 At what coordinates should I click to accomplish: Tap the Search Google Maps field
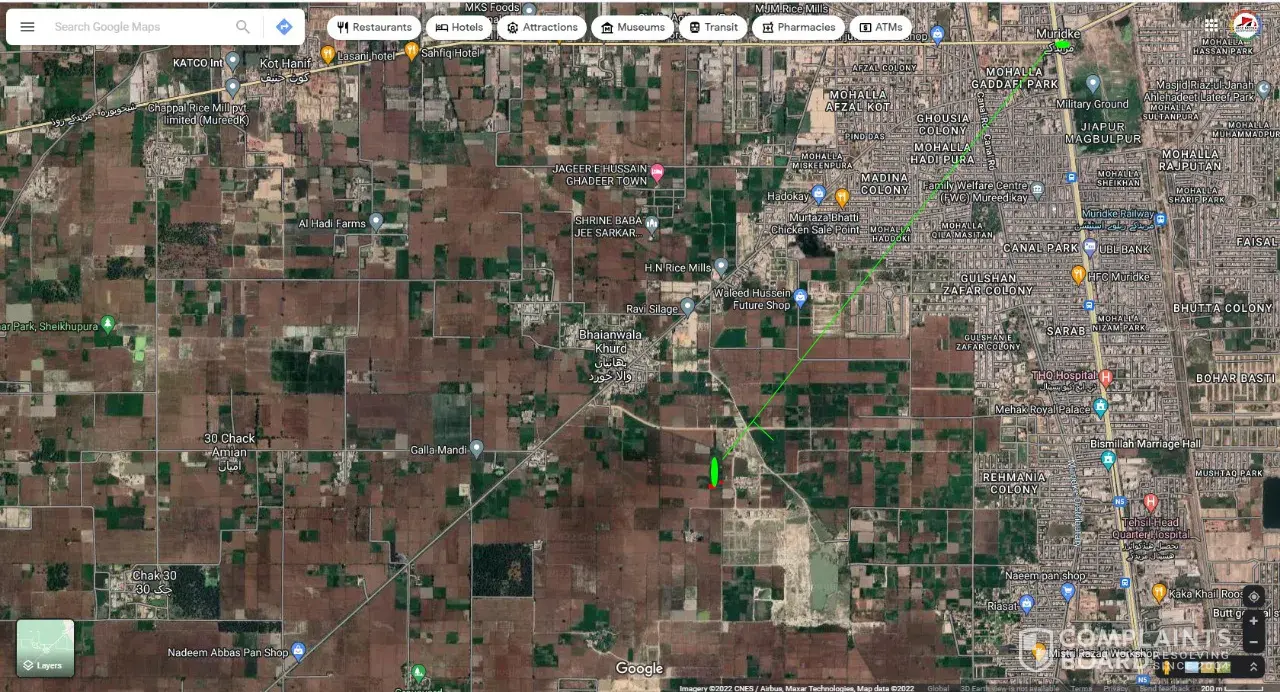pyautogui.click(x=140, y=27)
